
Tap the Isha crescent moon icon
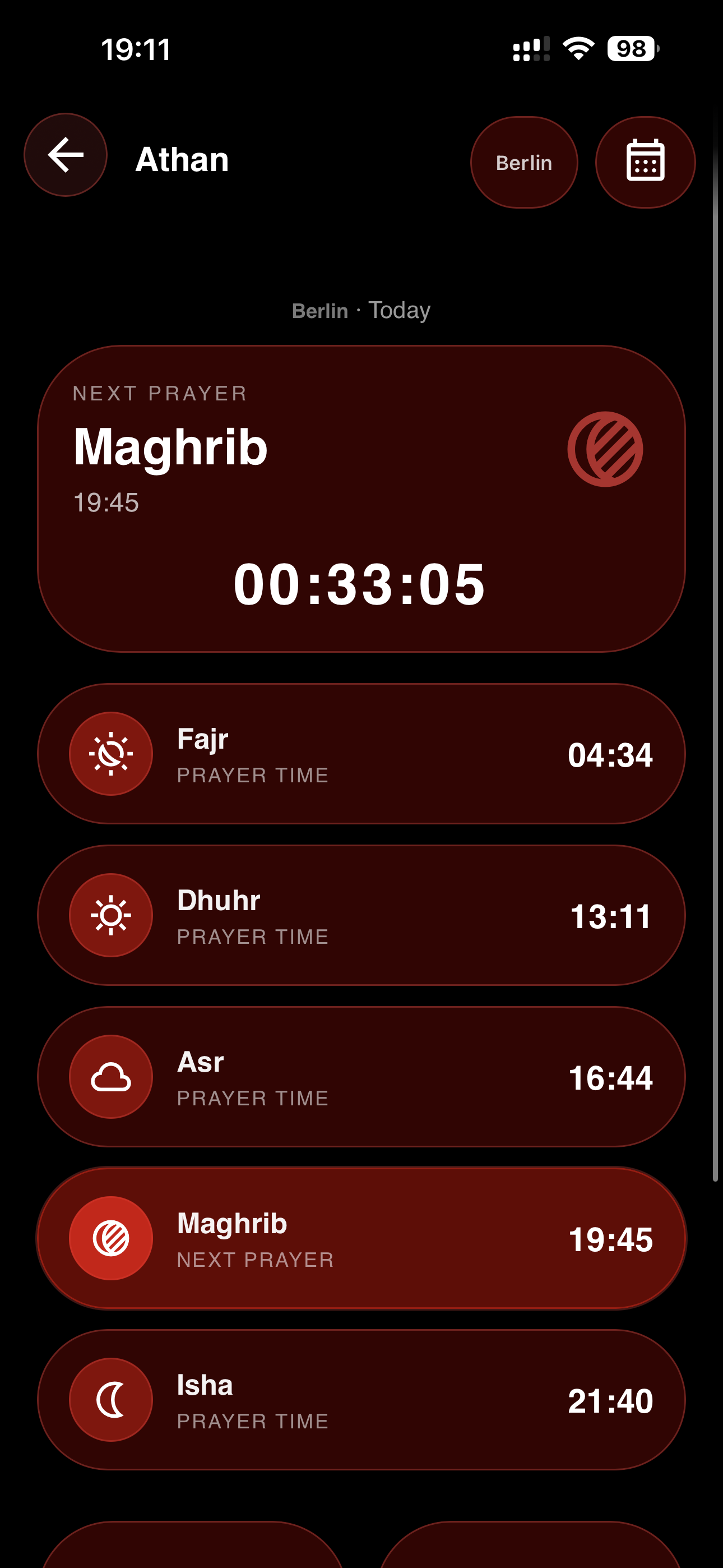tap(111, 1400)
